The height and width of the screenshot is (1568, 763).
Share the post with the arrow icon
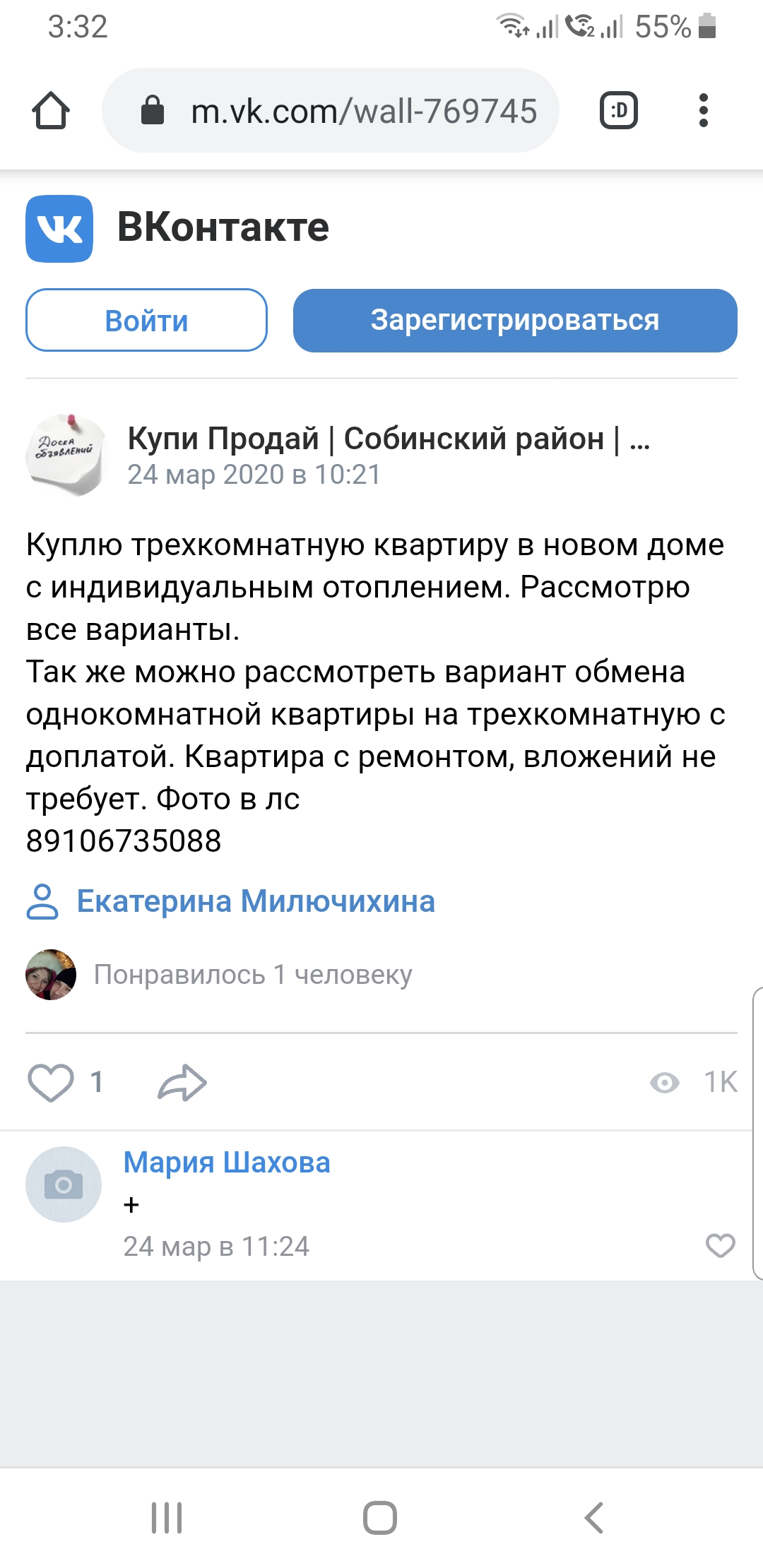(x=182, y=1082)
